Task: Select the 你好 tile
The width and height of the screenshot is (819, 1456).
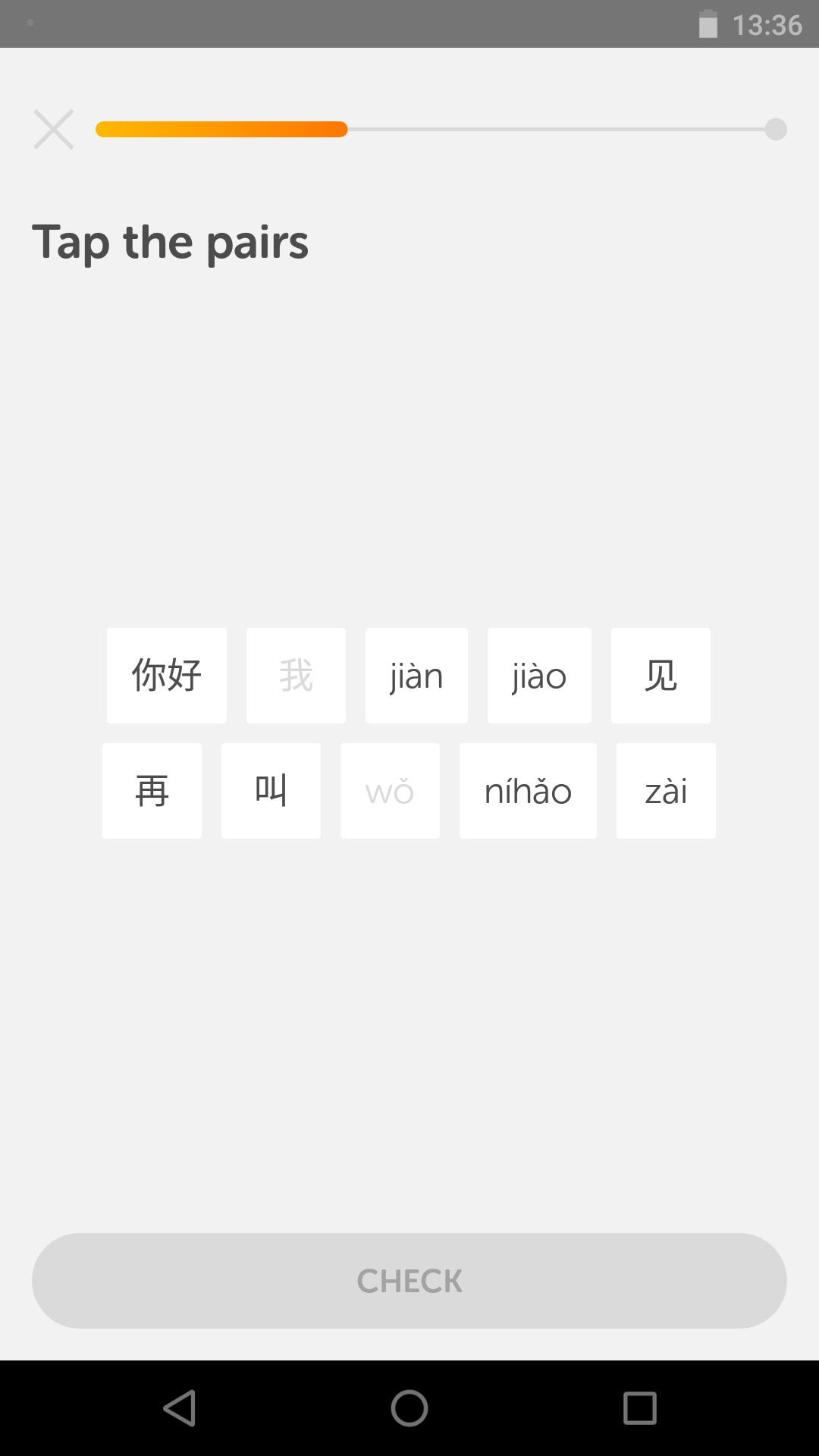Action: pos(167,675)
